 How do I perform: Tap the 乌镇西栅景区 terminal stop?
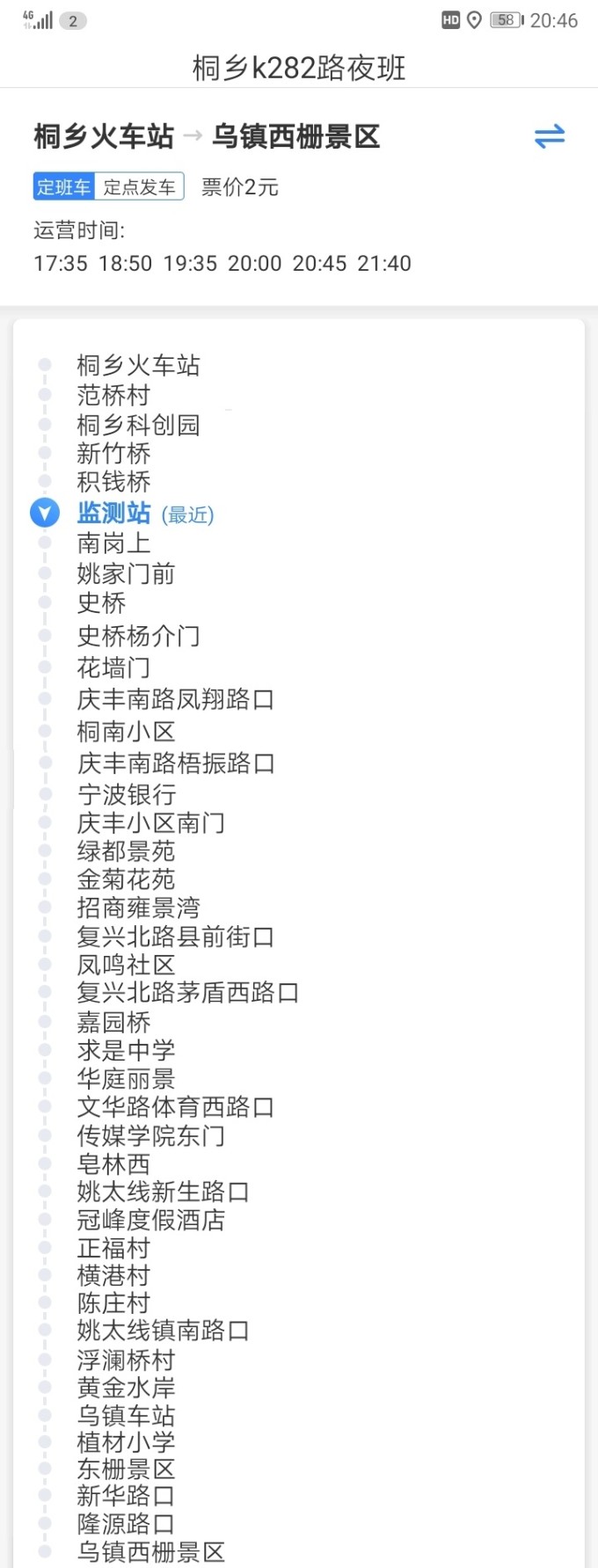pos(150,1552)
